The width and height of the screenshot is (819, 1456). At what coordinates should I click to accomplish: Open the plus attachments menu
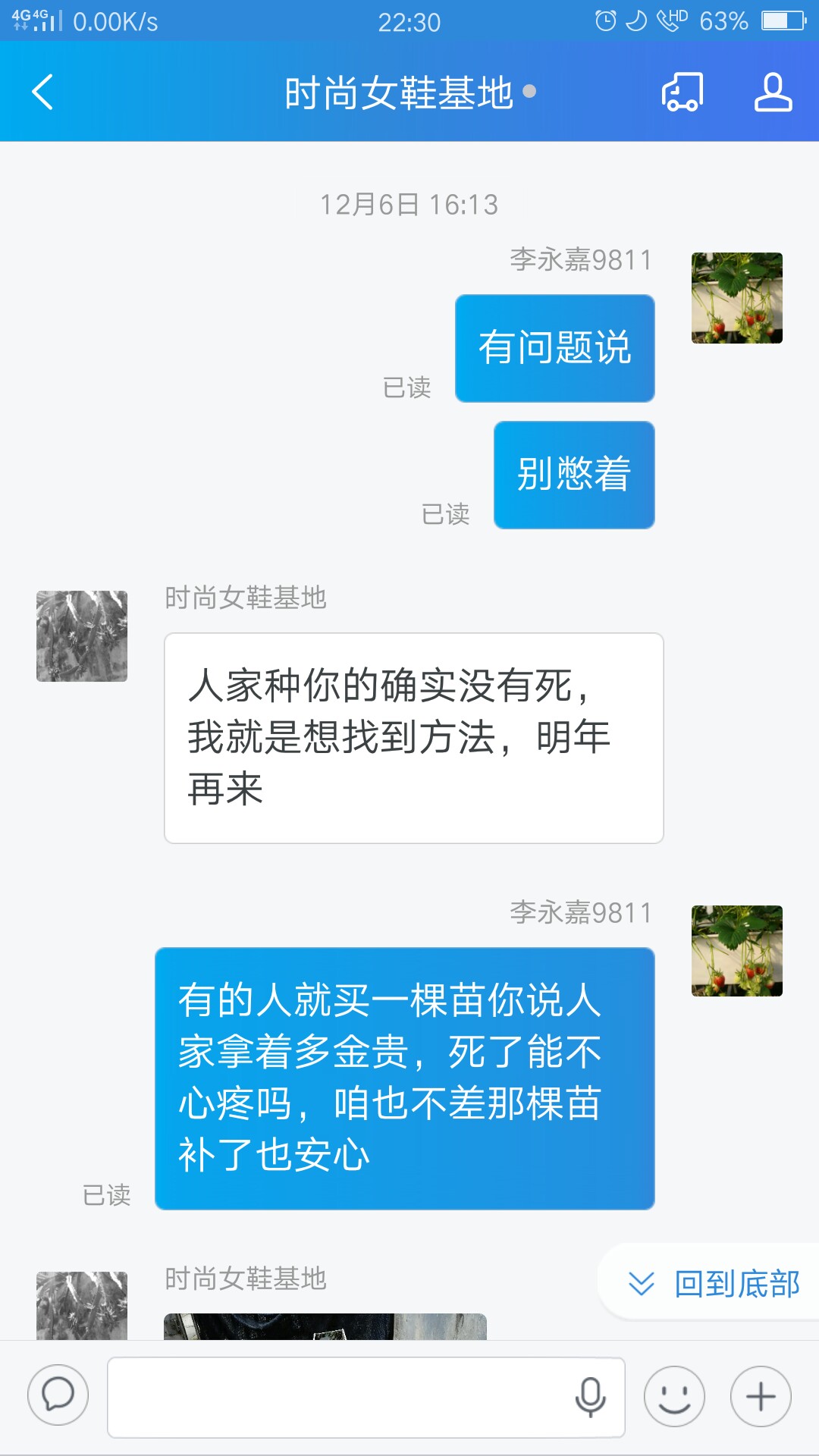(761, 1397)
